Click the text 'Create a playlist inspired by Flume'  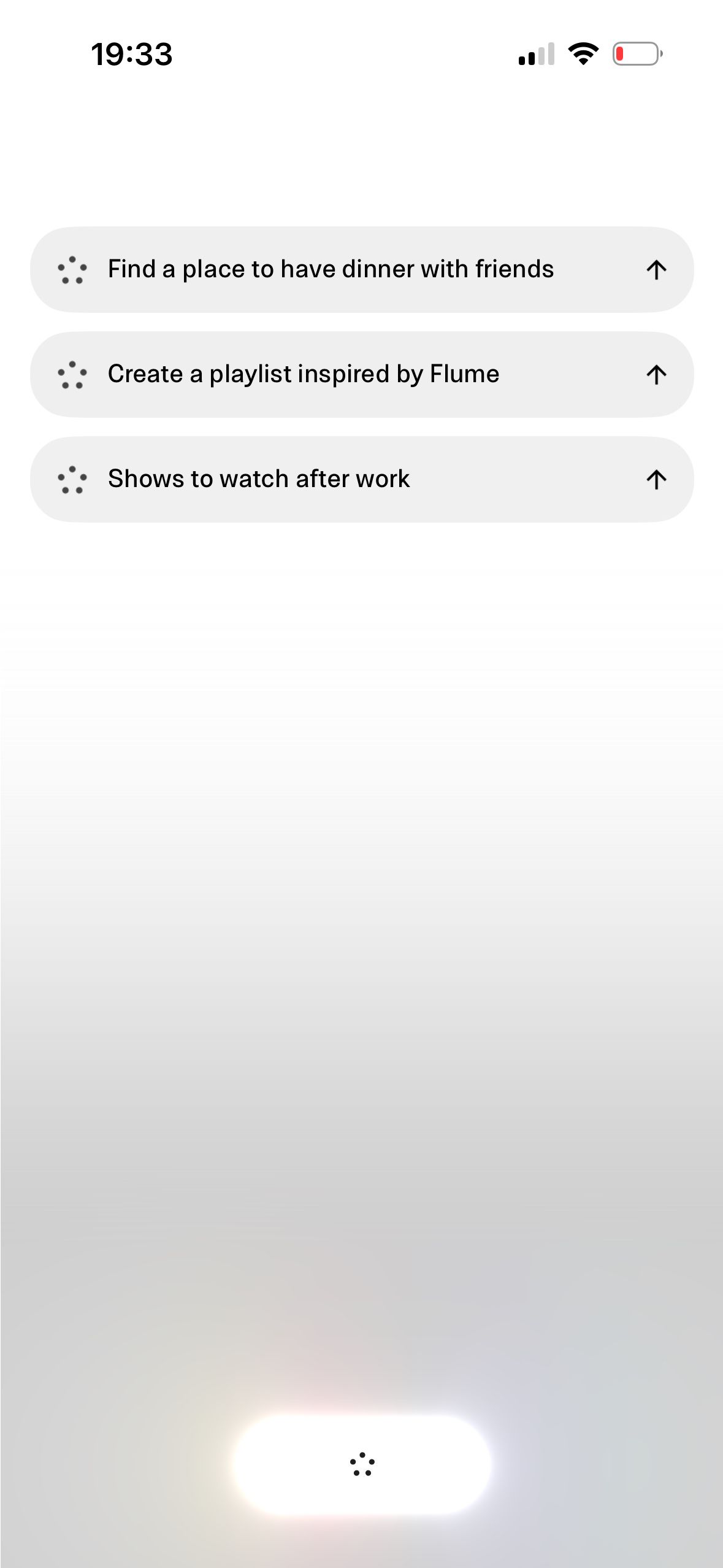[x=303, y=374]
